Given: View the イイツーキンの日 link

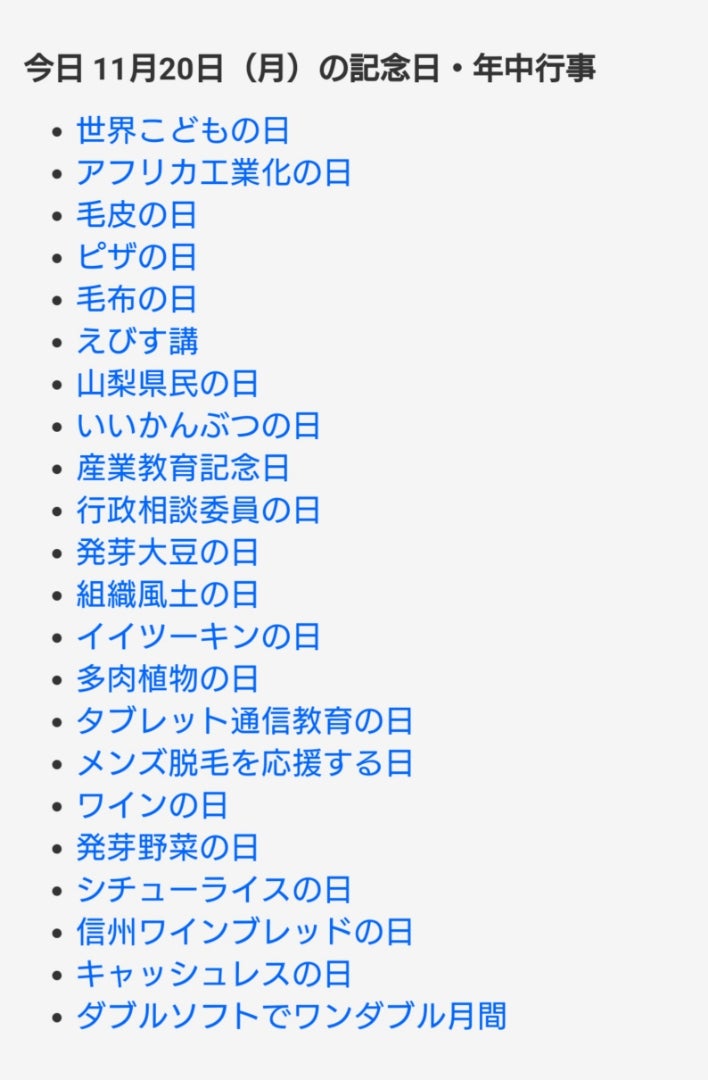Looking at the screenshot, I should (198, 636).
